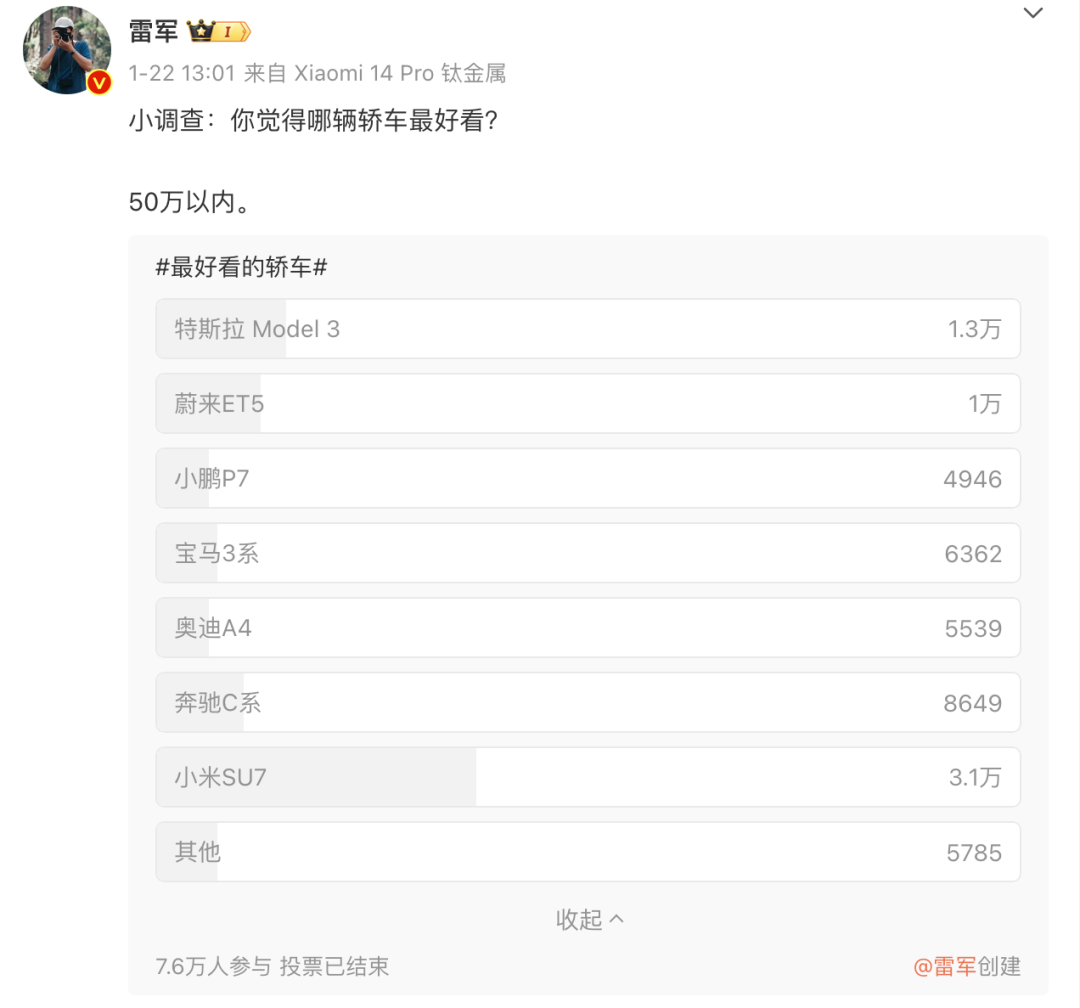This screenshot has width=1080, height=1008.
Task: Select the 小米SU7 poll option
Action: click(588, 777)
